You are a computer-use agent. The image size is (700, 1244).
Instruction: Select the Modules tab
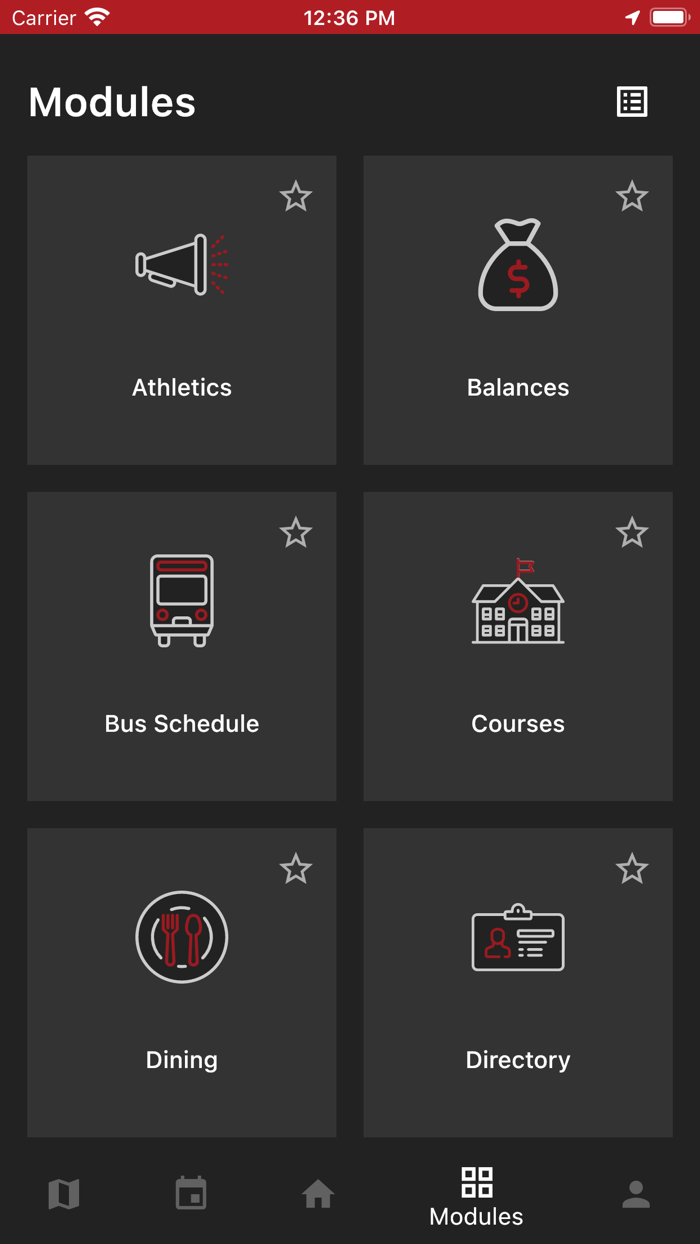coord(476,1196)
